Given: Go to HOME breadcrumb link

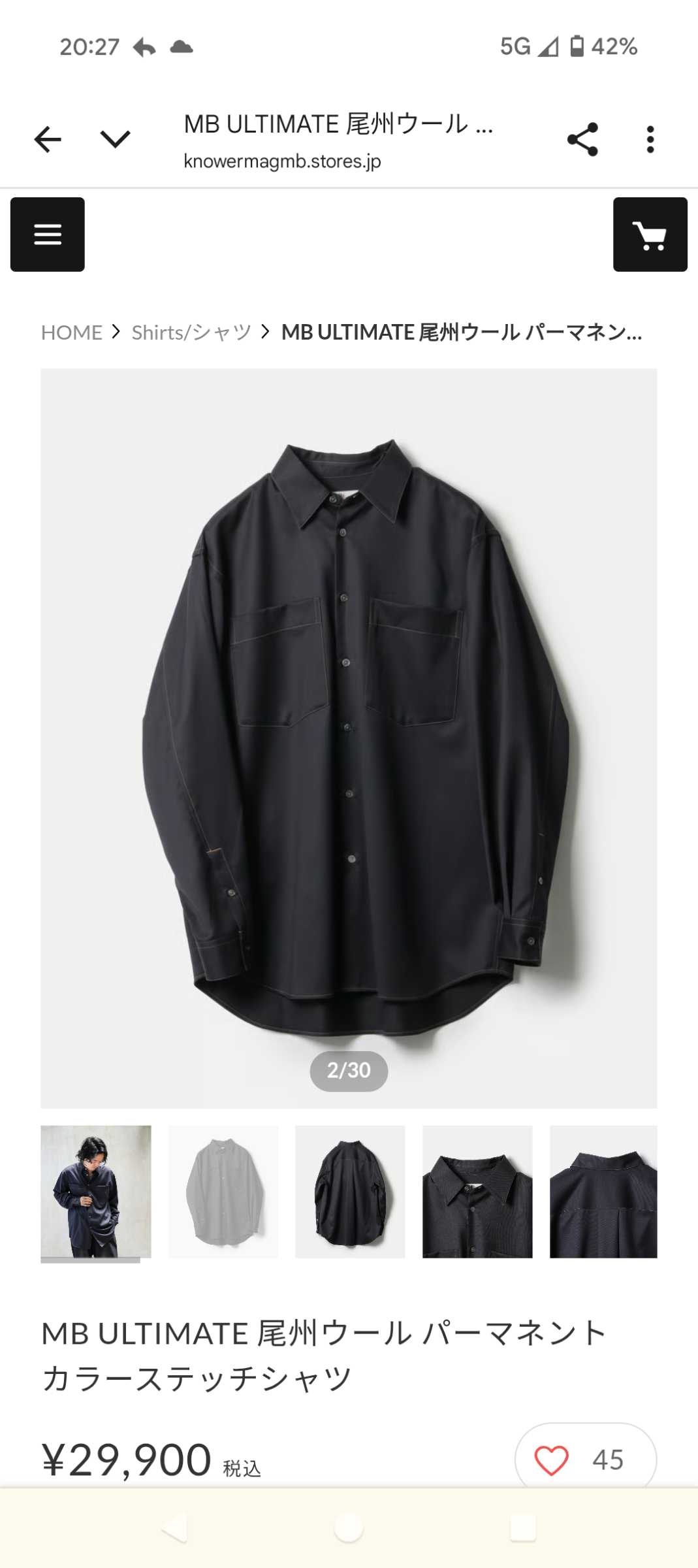Looking at the screenshot, I should tap(72, 333).
